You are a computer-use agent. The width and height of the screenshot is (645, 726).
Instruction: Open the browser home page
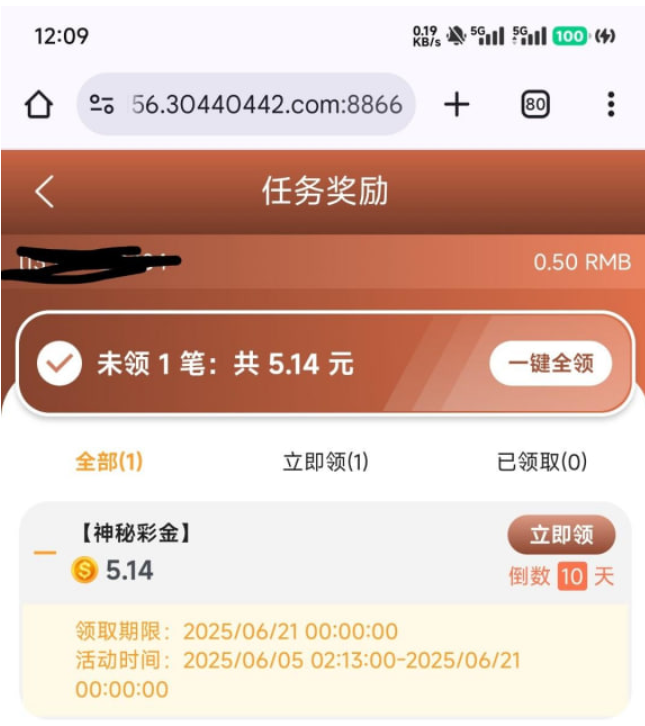pyautogui.click(x=38, y=104)
